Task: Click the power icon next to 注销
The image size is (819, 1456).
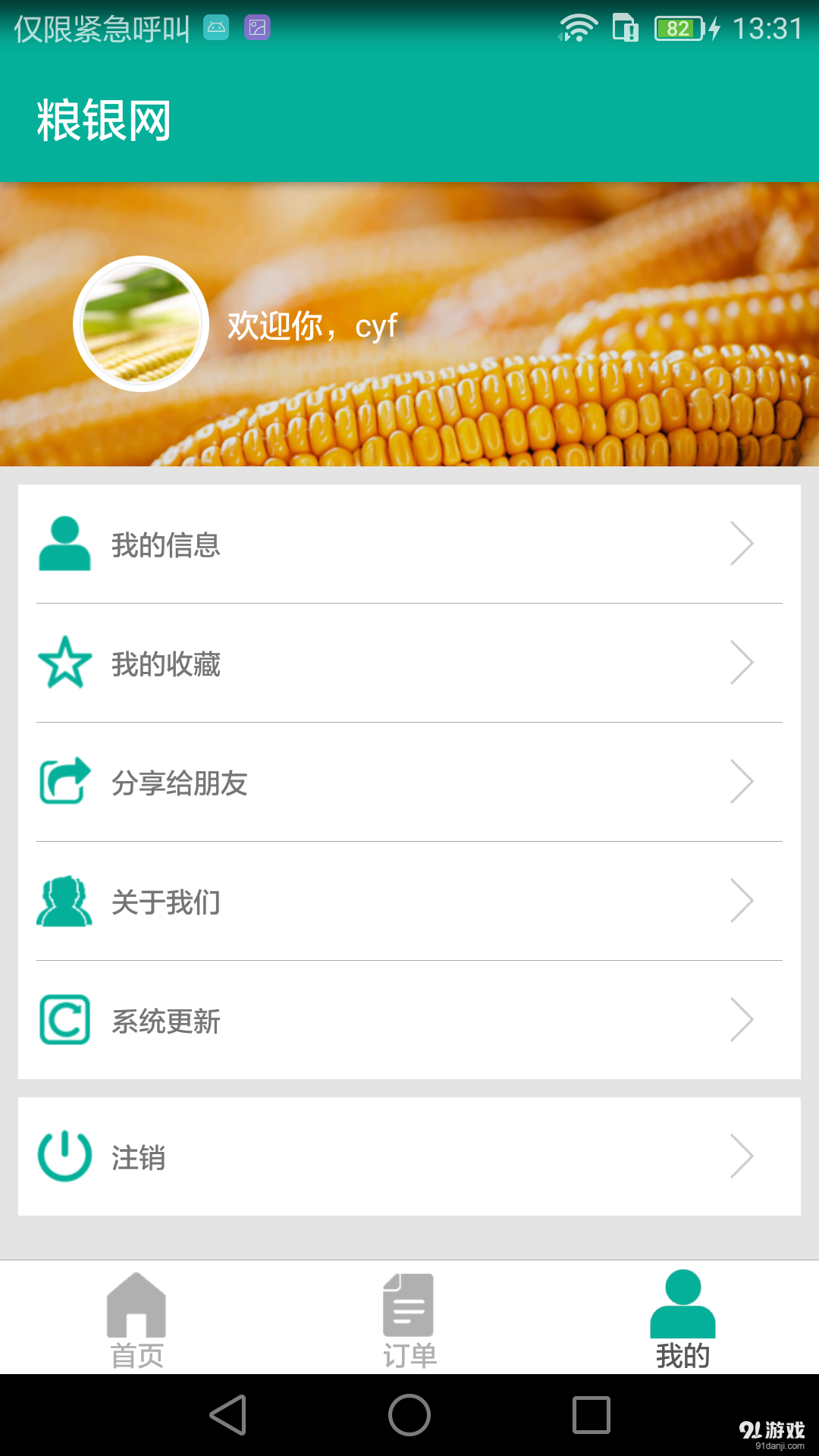Action: point(64,1156)
